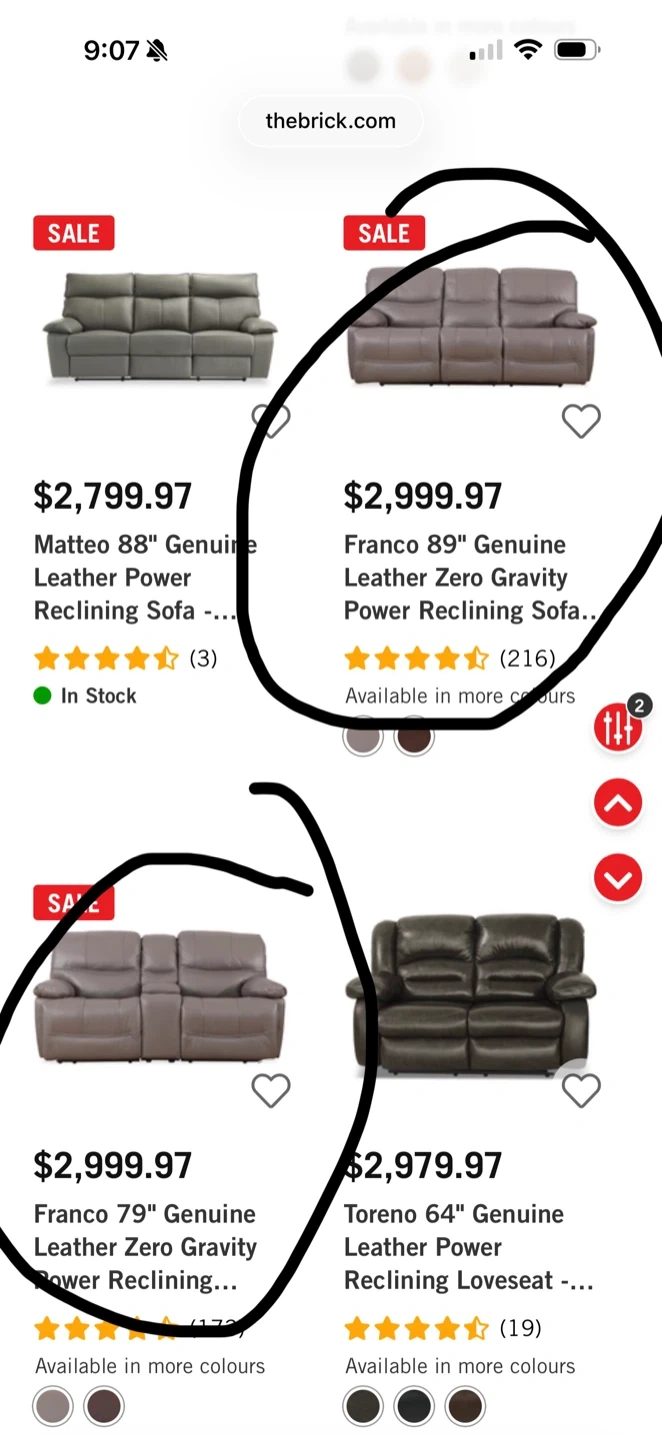Select the brown swatch for Toreno loveseat
662x1440 pixels.
pyautogui.click(x=465, y=1407)
